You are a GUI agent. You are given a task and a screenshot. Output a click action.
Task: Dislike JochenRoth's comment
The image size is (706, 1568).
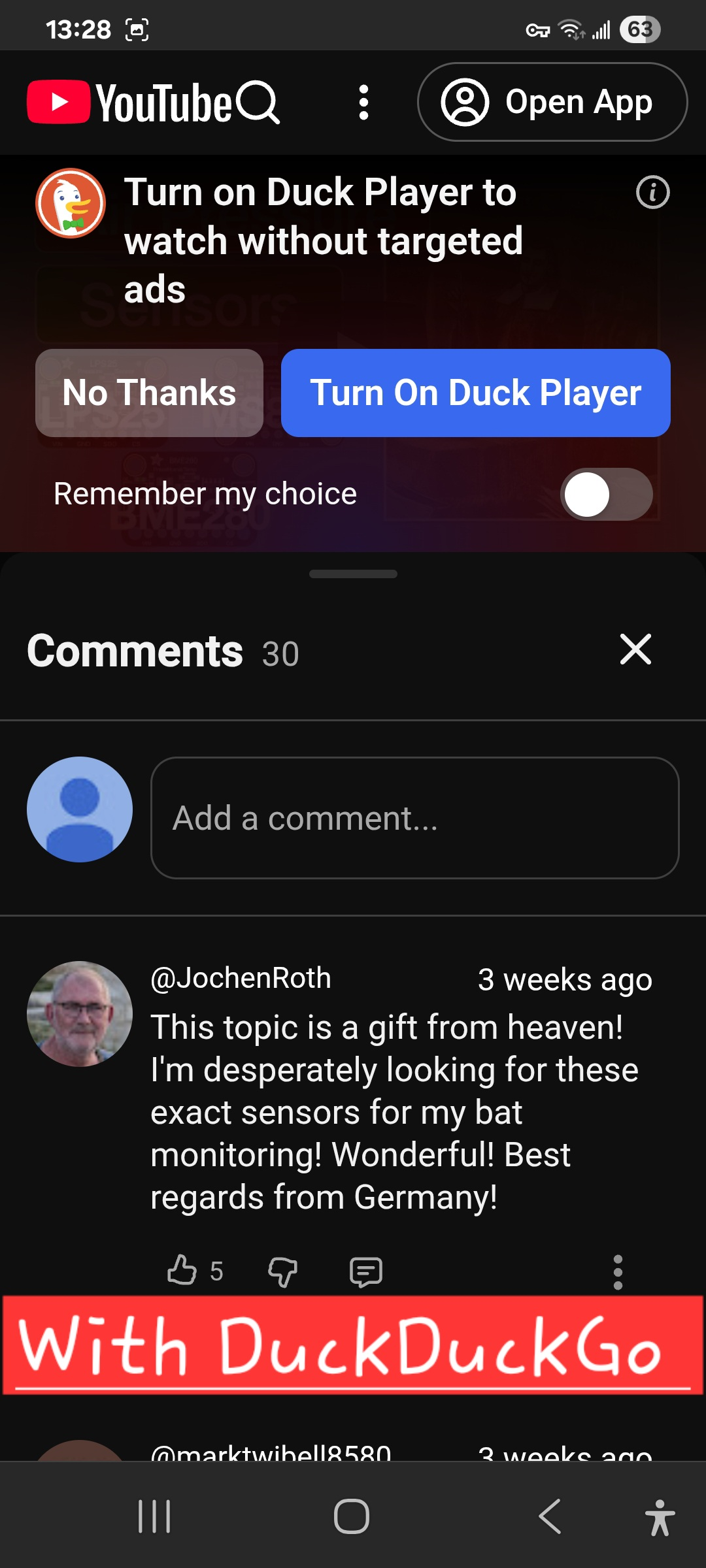(283, 1271)
